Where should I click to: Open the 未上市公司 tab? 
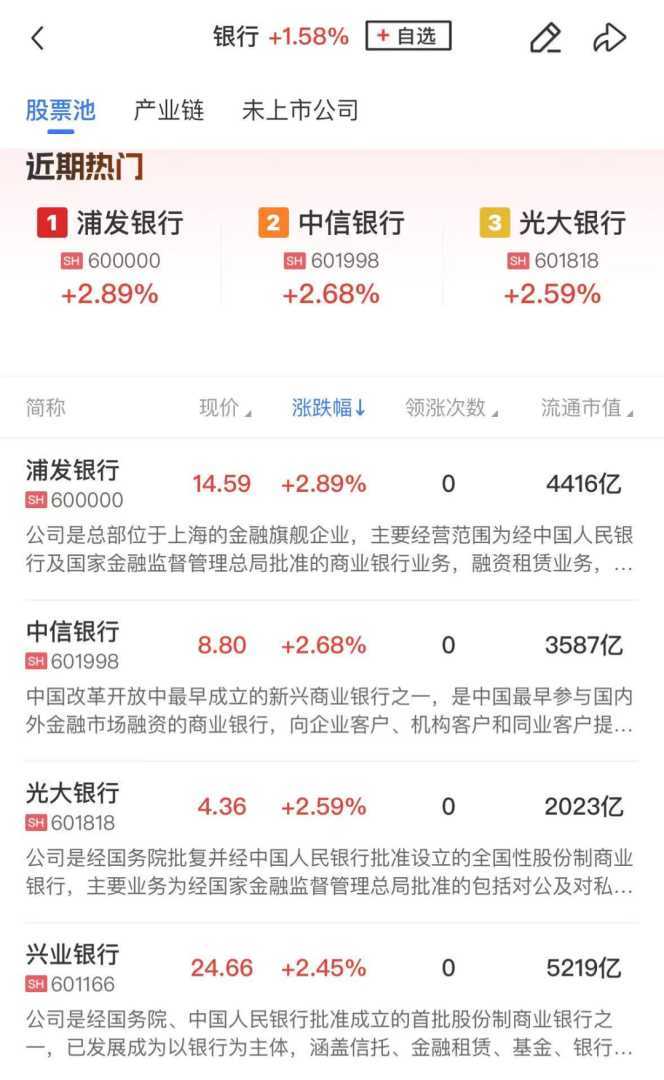[300, 110]
